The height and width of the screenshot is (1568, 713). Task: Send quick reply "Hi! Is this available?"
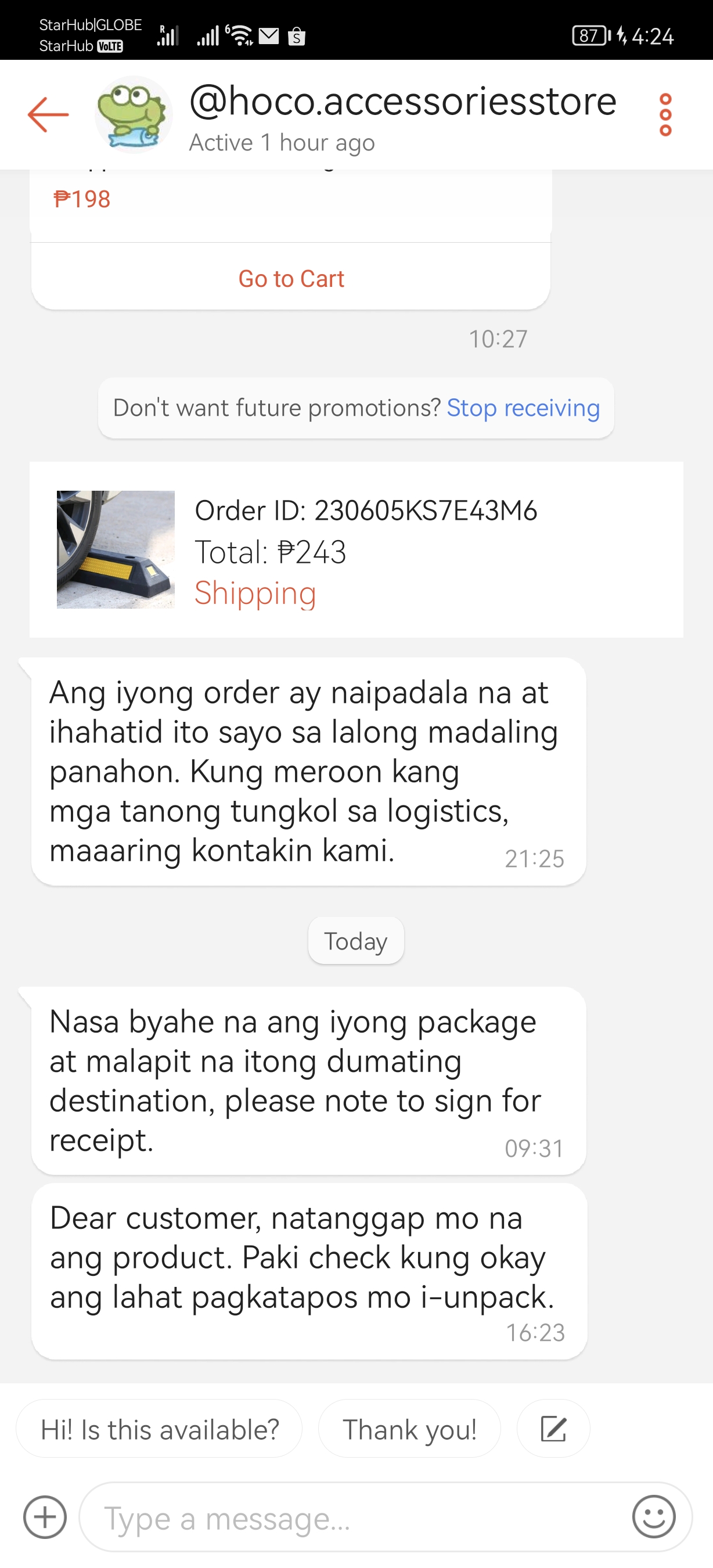[x=160, y=1429]
